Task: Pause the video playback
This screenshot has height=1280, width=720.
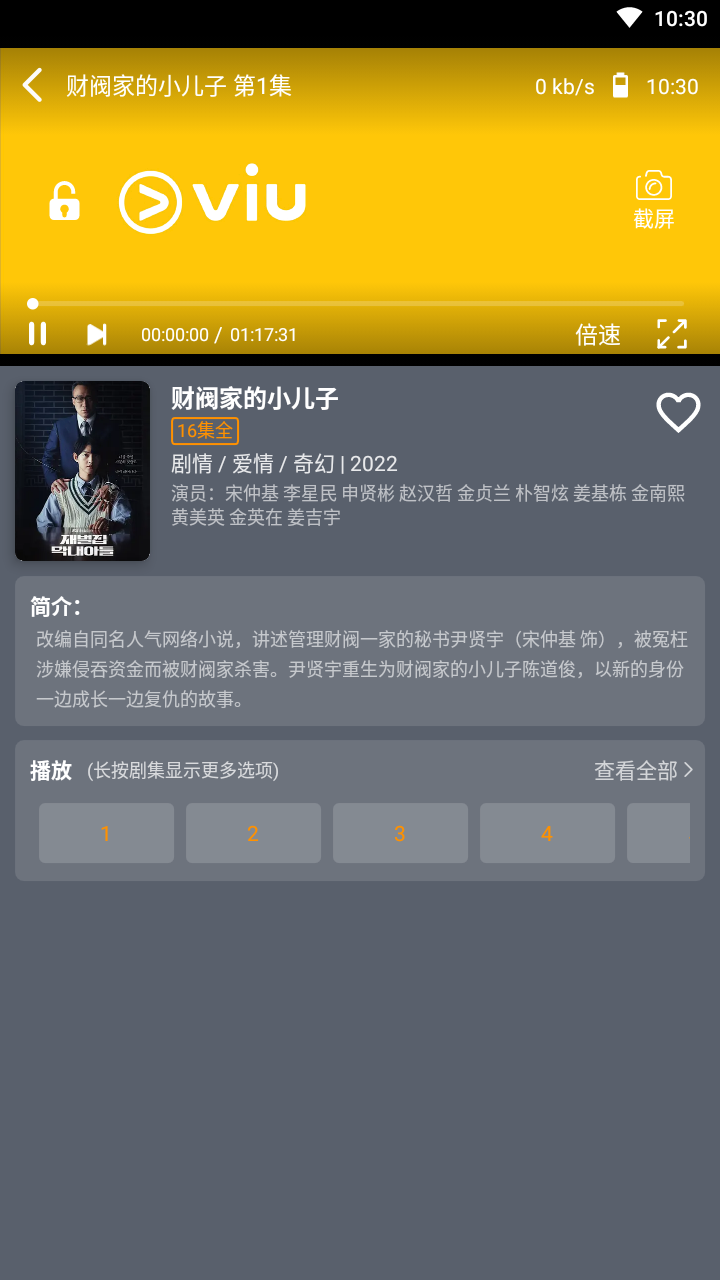Action: click(37, 334)
